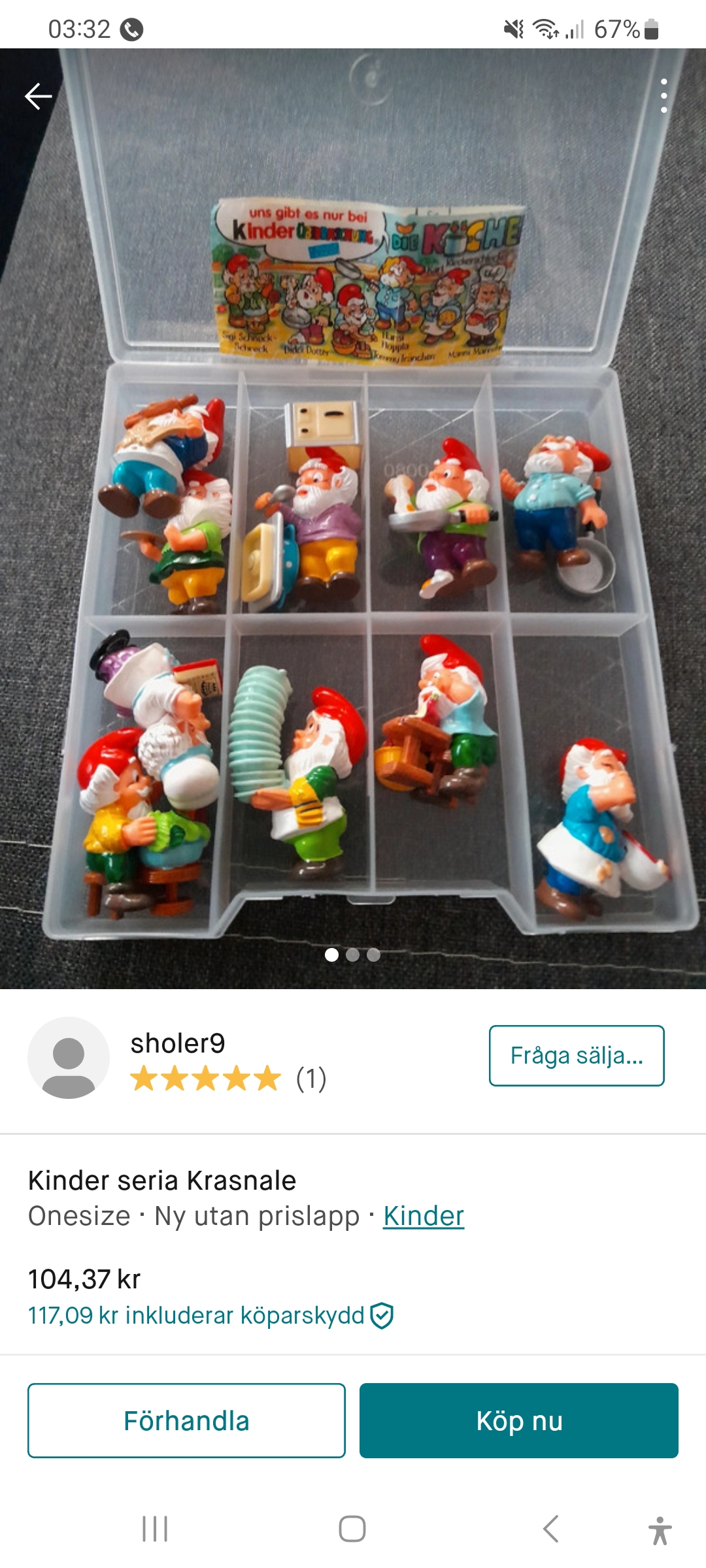The height and width of the screenshot is (1568, 706).
Task: Buy the item with Köp nu
Action: (518, 1420)
